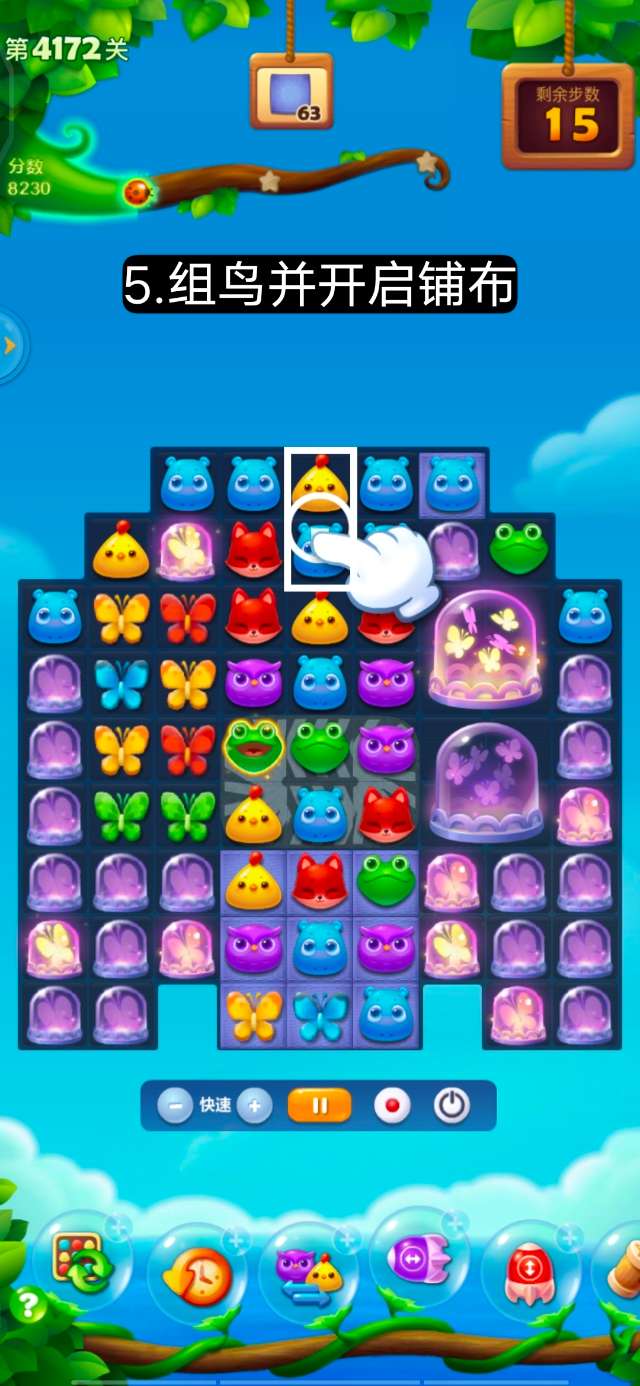Decrease playback speed with minus button

[x=175, y=1106]
